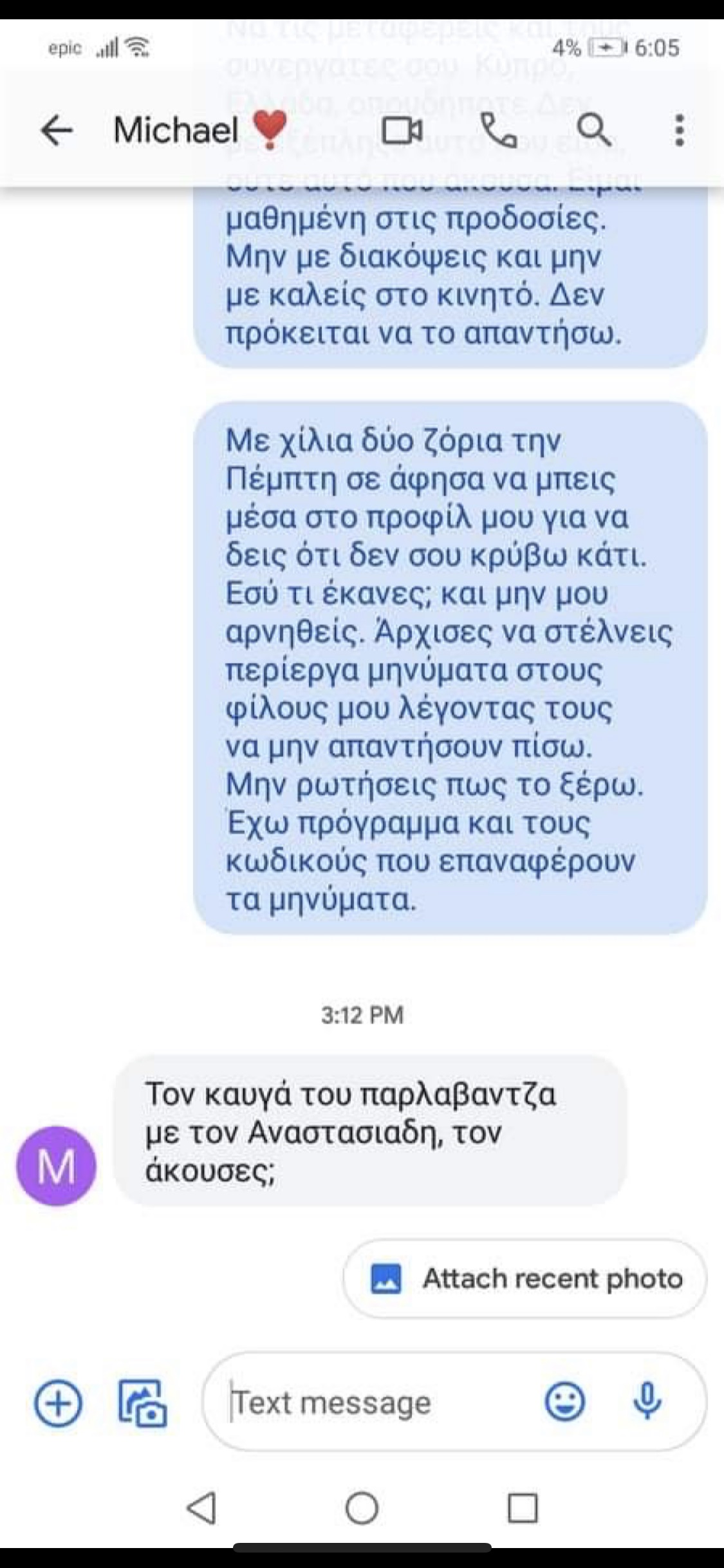The image size is (724, 1568).
Task: Start a video call with Michael
Action: point(402,131)
